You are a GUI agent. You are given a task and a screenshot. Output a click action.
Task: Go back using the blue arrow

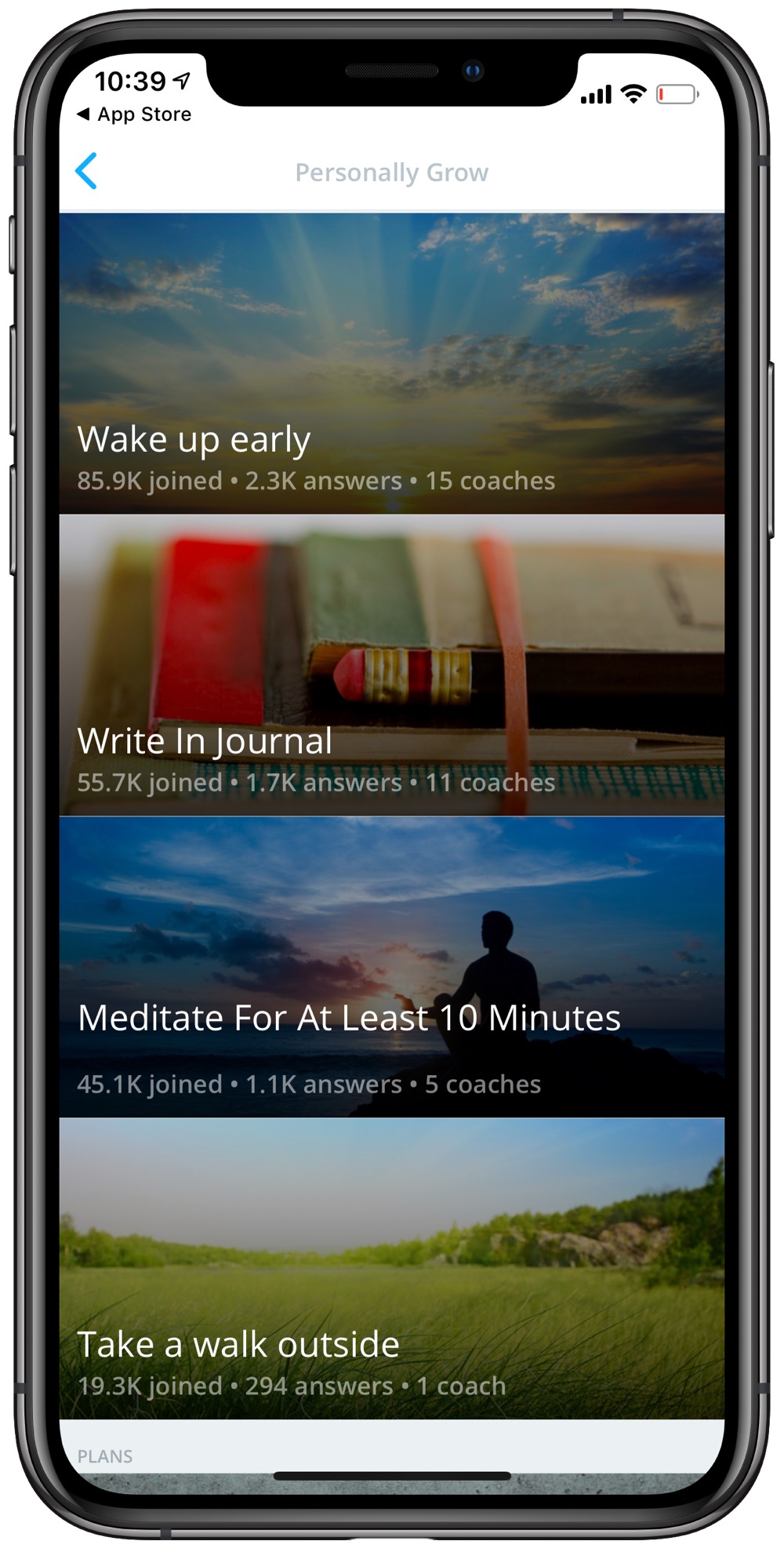(86, 171)
